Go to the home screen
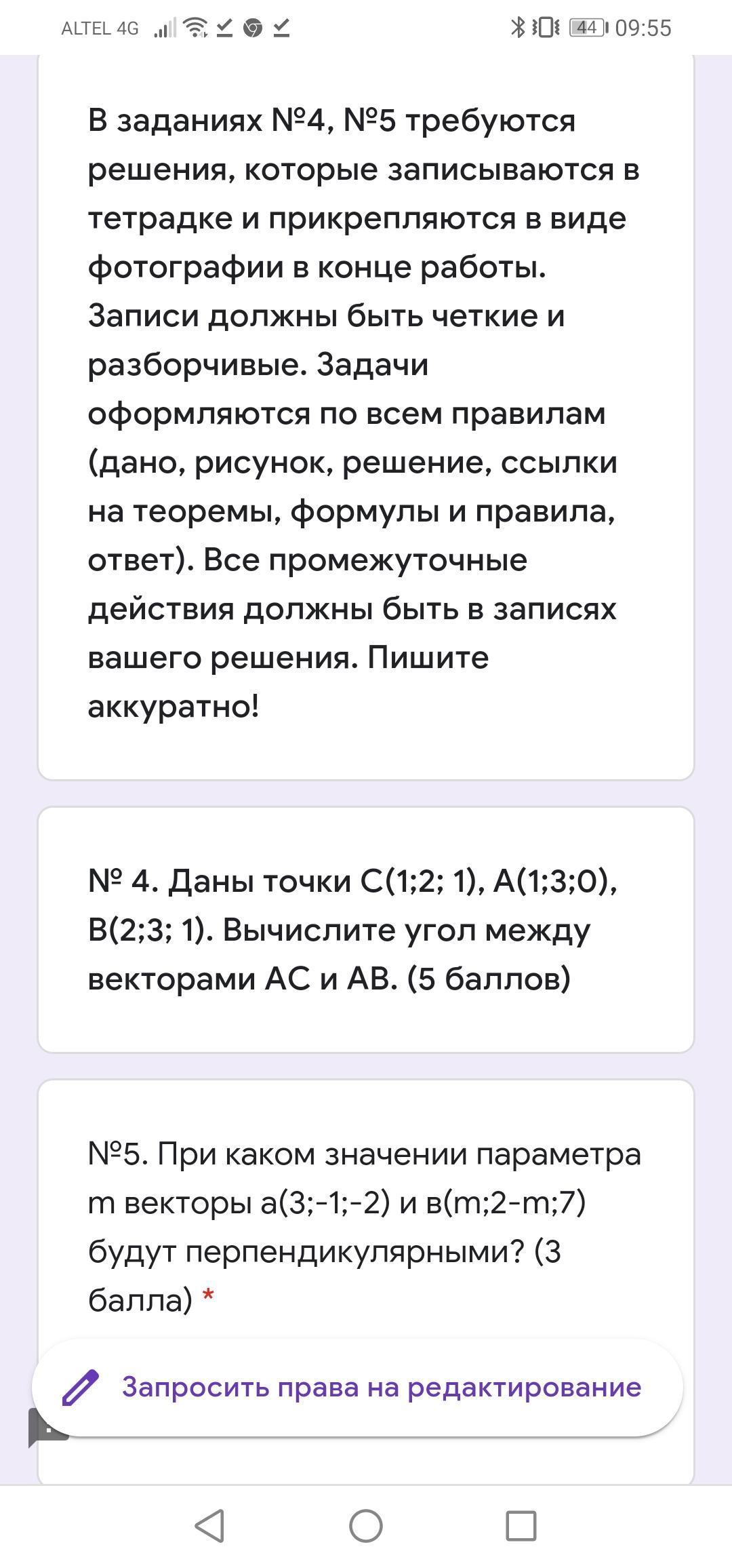This screenshot has height=1568, width=732. 366,1526
